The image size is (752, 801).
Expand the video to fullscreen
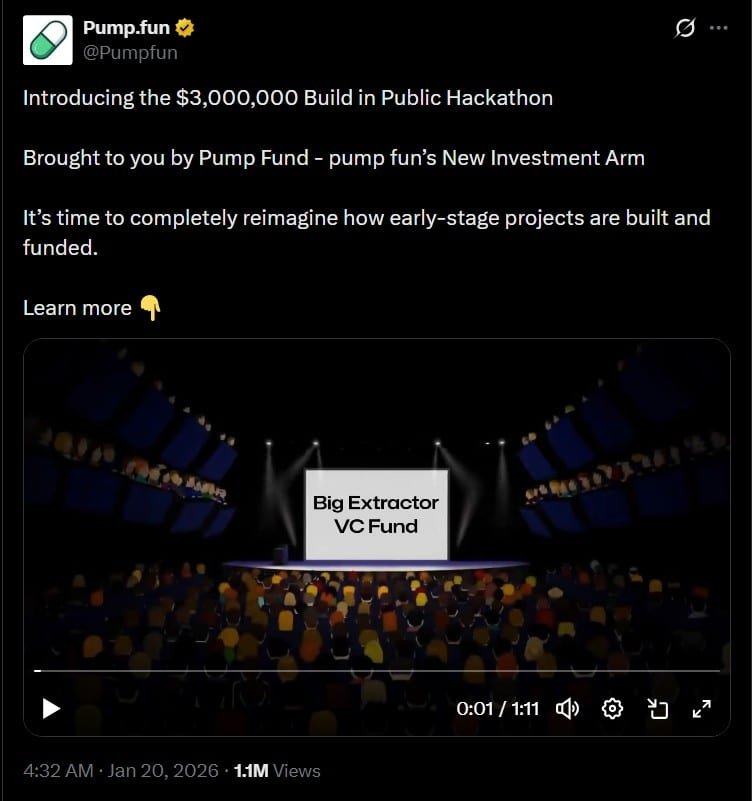[x=702, y=709]
